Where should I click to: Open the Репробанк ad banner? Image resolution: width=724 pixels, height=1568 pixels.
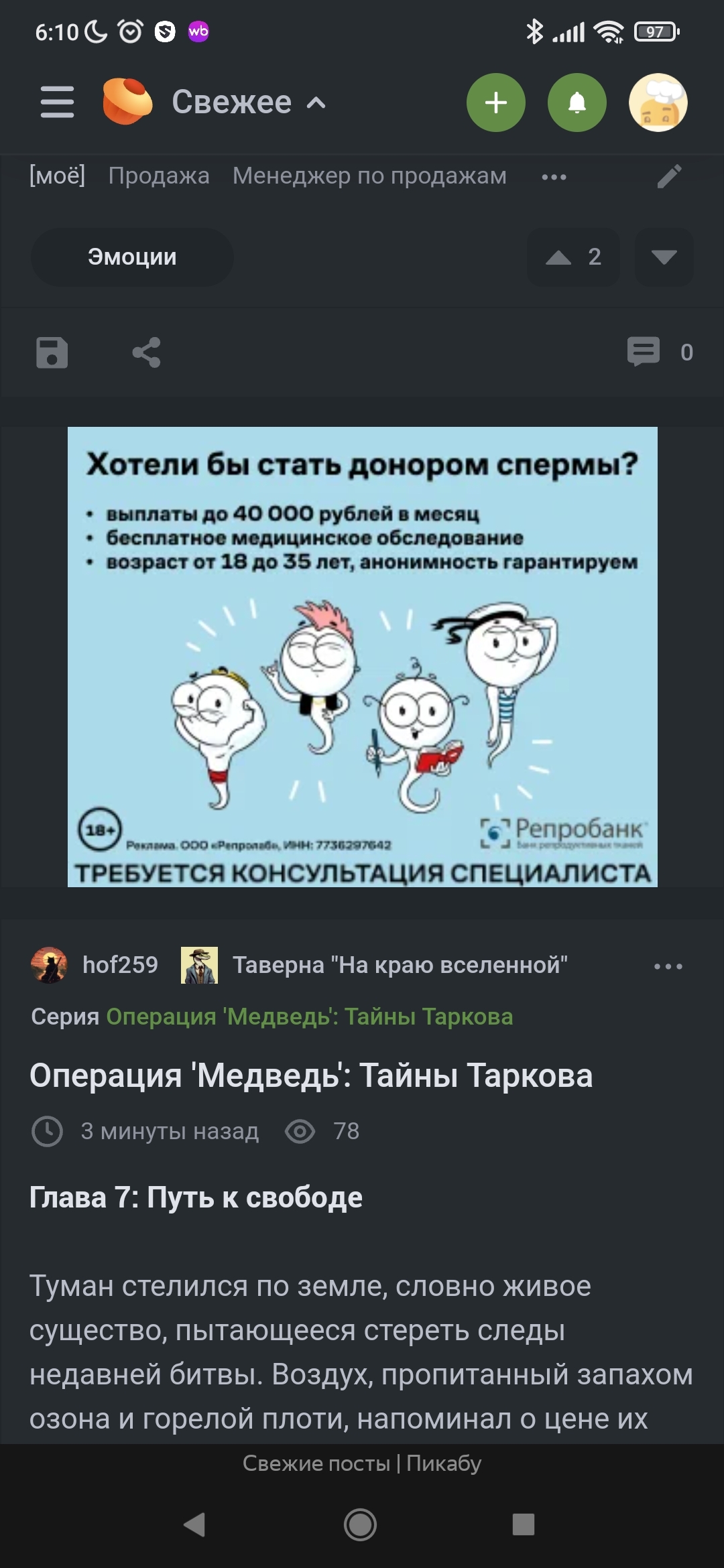click(x=362, y=657)
